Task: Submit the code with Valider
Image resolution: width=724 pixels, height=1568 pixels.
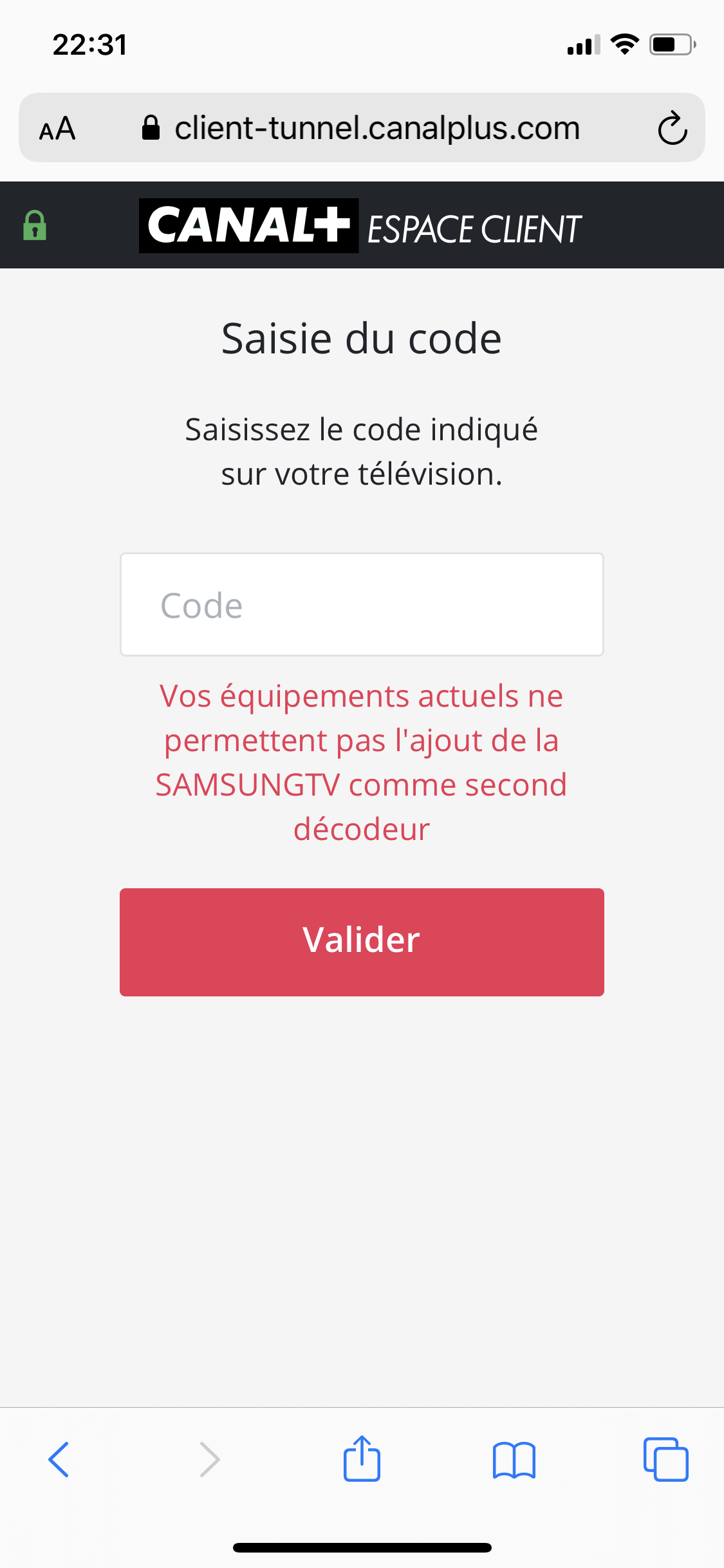Action: pos(362,942)
